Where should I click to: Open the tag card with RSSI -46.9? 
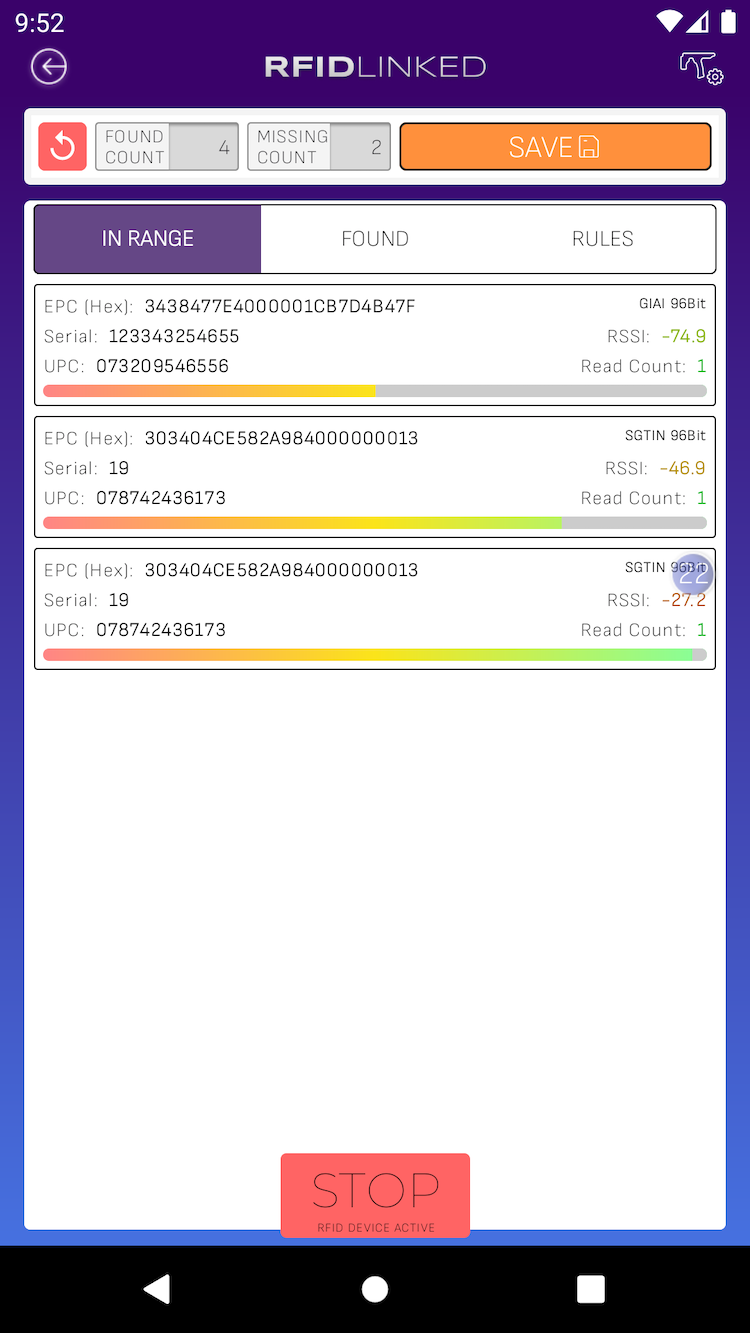375,477
